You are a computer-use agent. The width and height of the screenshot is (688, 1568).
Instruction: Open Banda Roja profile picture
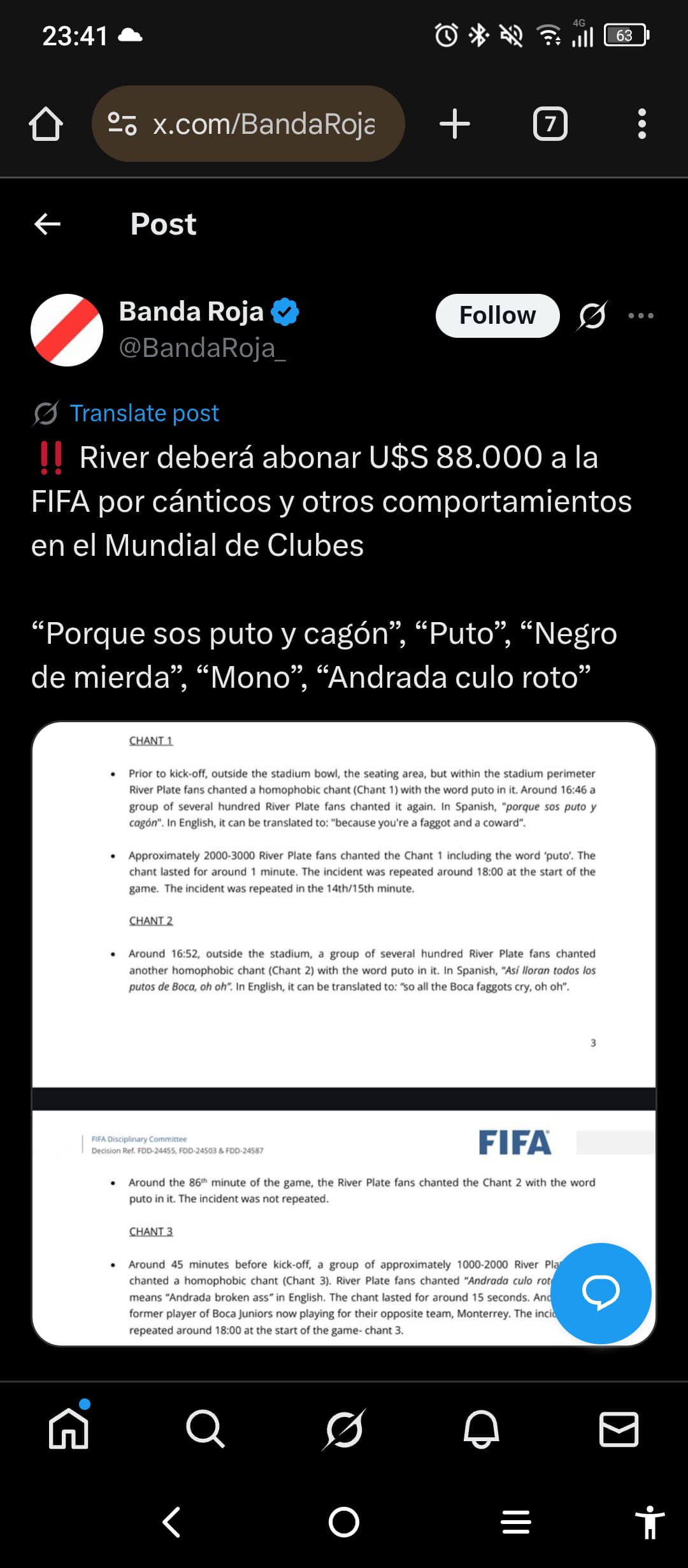(67, 330)
